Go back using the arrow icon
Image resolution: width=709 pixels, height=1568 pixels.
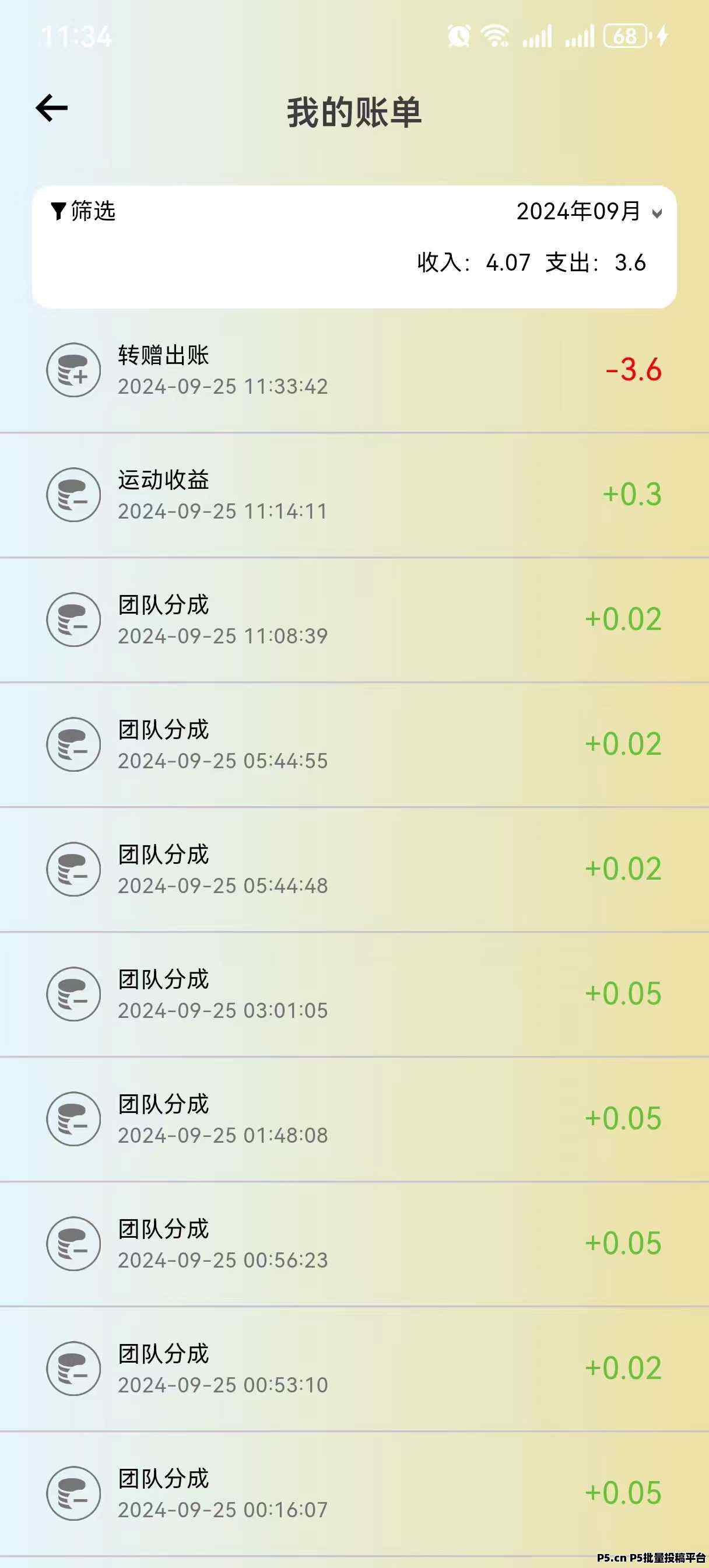[52, 108]
